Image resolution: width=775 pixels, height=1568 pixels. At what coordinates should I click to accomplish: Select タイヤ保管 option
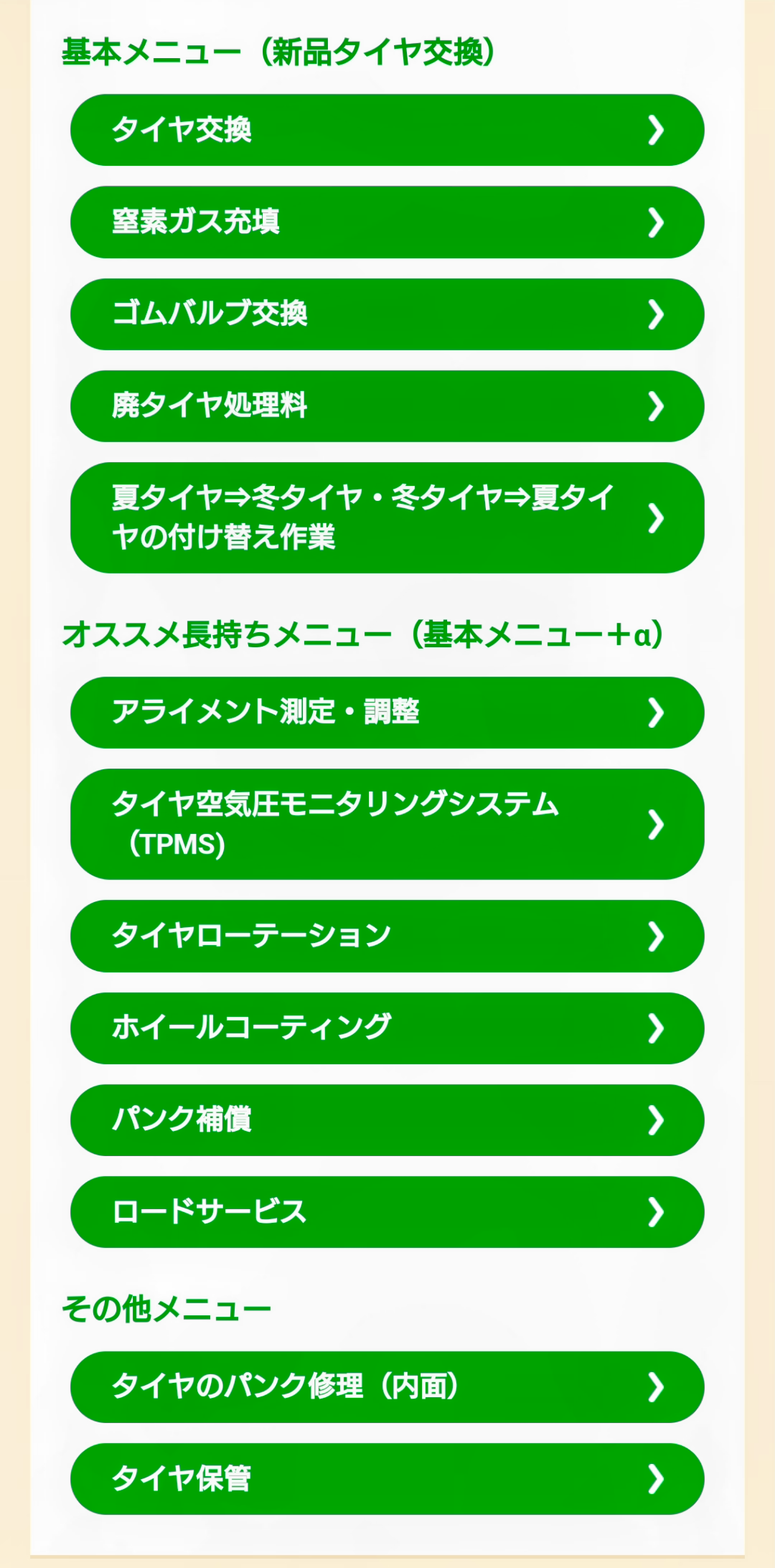pos(387,1478)
